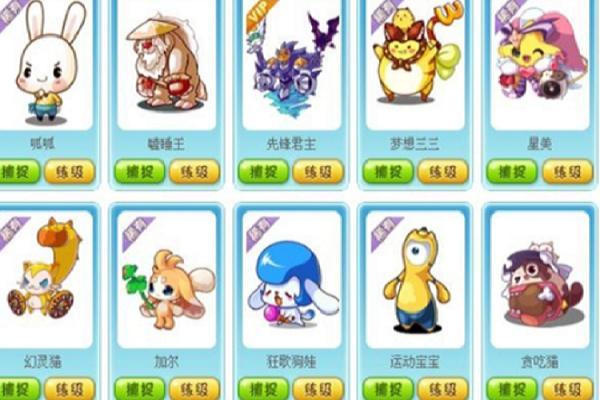Tap 练级 under the 呱呱 pet

pos(71,172)
